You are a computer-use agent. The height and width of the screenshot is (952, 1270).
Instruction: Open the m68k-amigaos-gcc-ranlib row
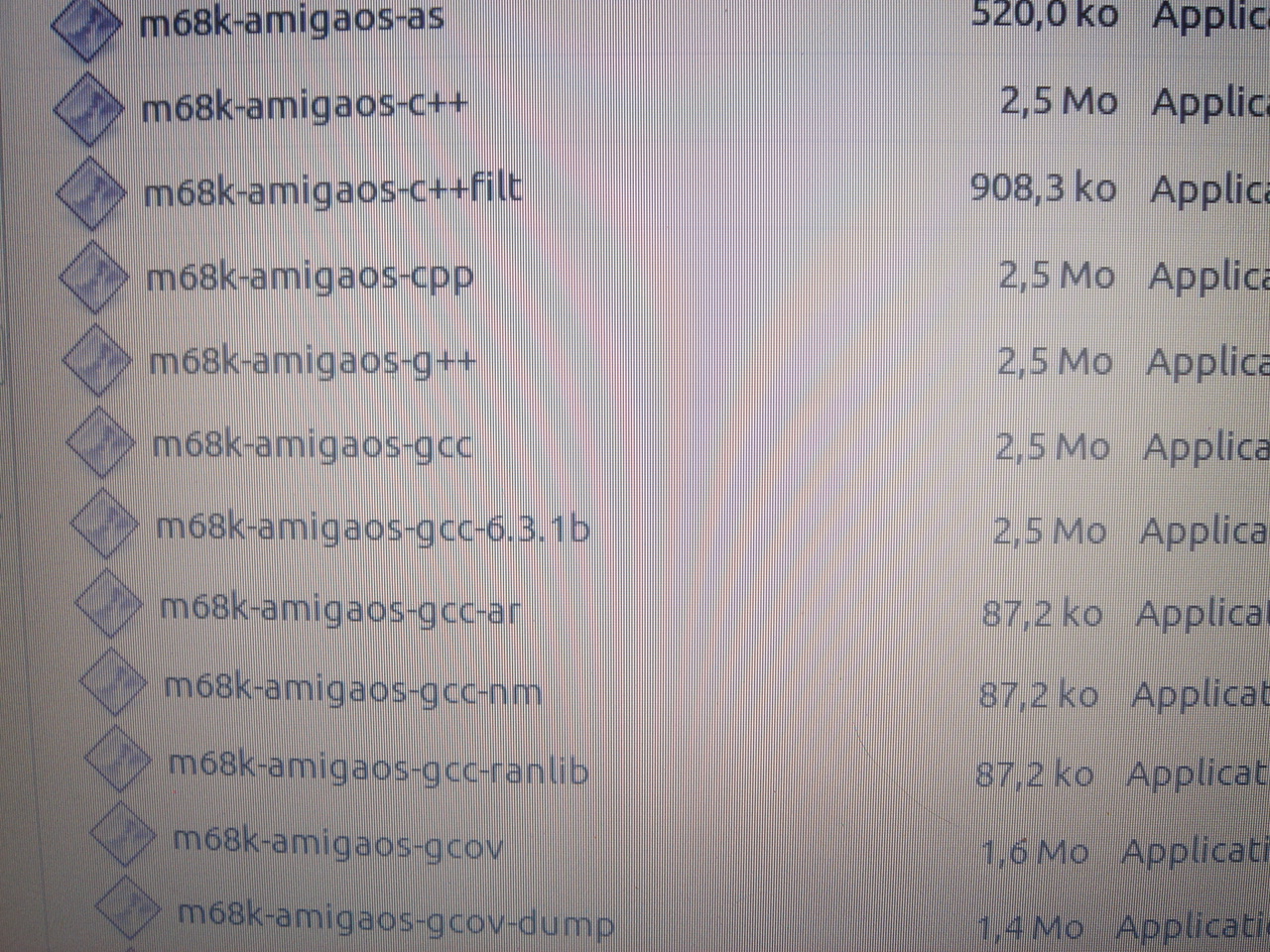point(378,769)
